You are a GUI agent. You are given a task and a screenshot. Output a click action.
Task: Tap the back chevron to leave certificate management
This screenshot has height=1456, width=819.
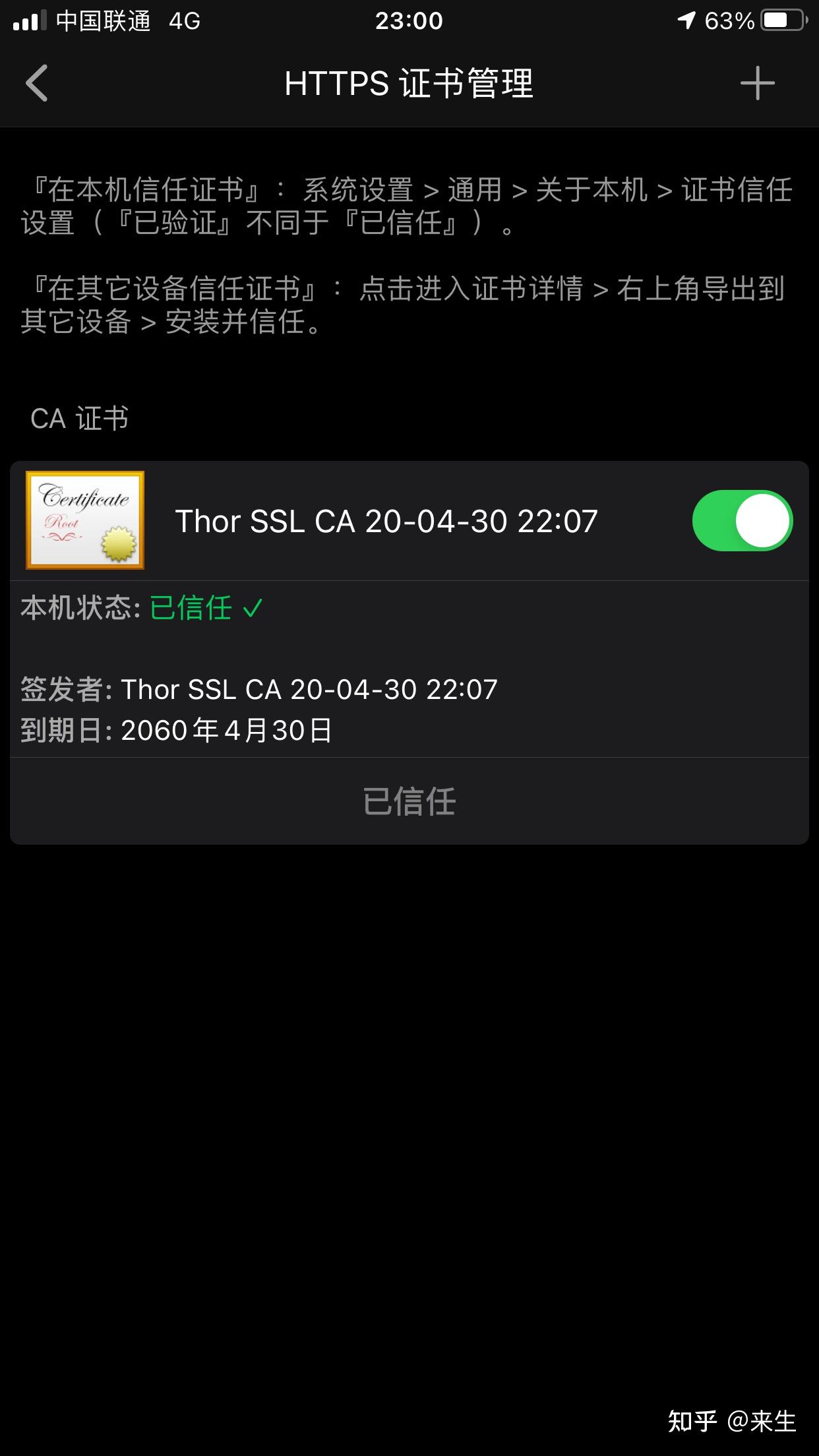[38, 83]
